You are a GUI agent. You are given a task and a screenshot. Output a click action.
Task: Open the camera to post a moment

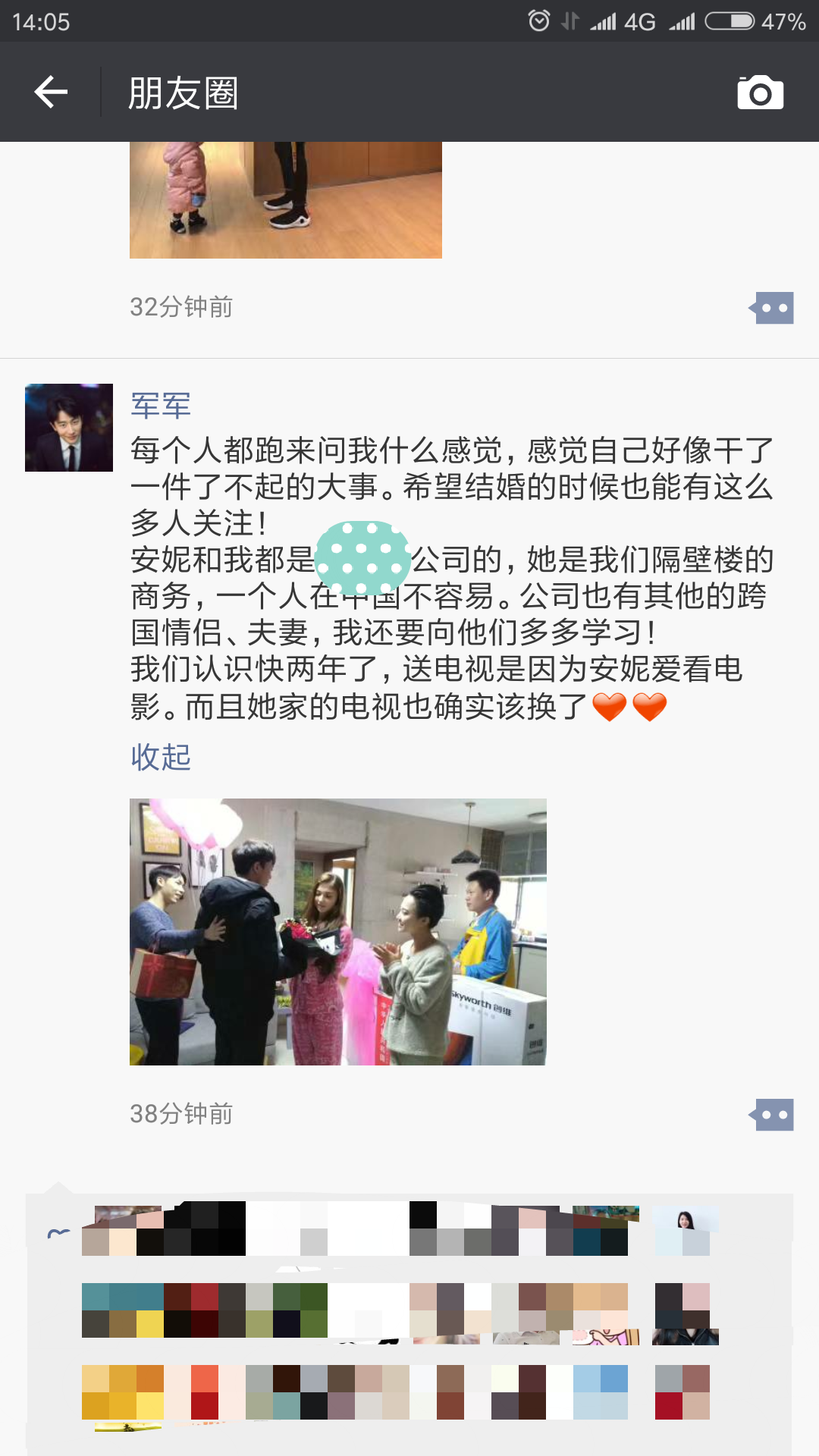tap(760, 93)
